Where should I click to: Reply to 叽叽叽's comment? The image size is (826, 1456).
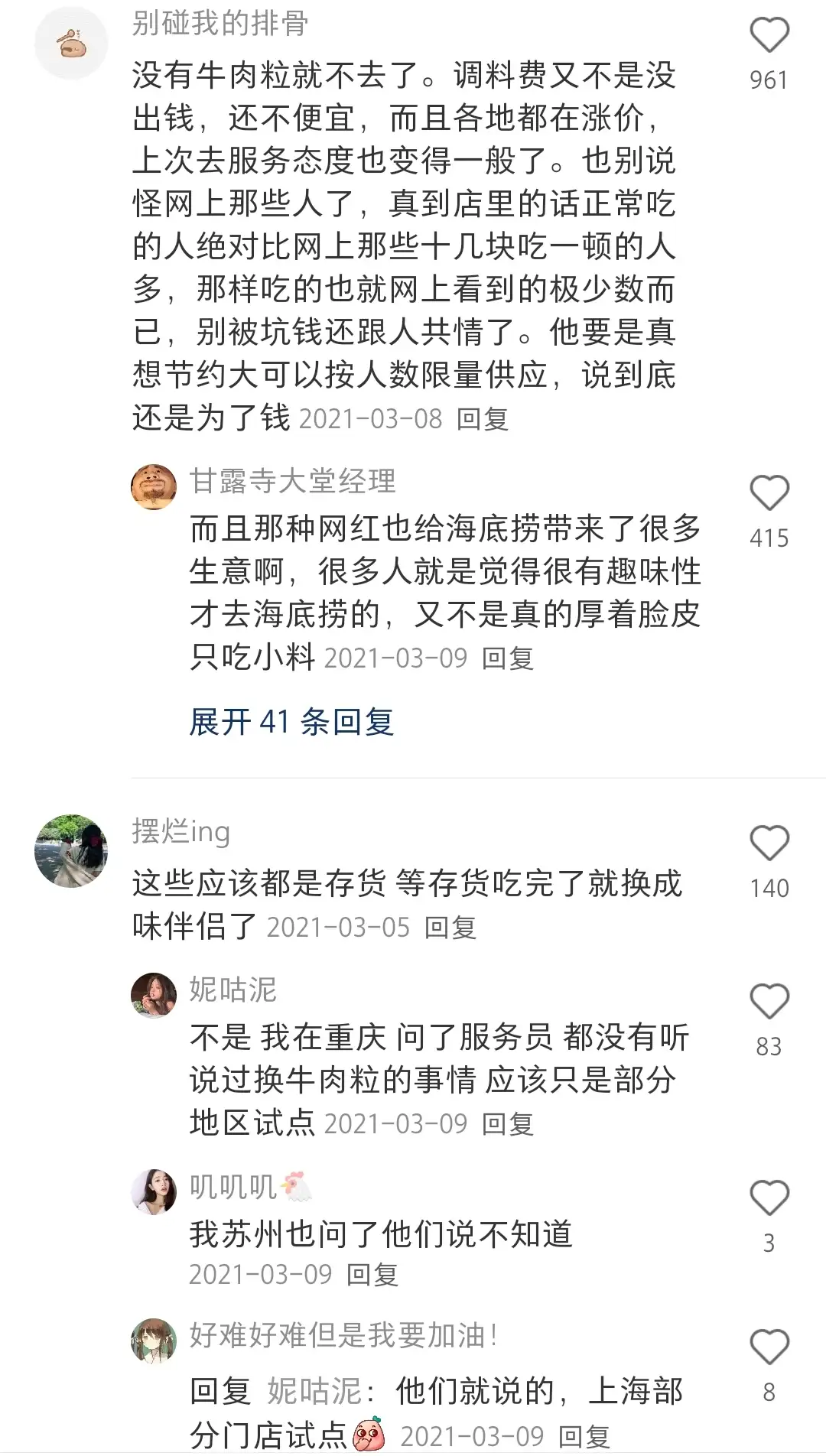pos(372,1275)
